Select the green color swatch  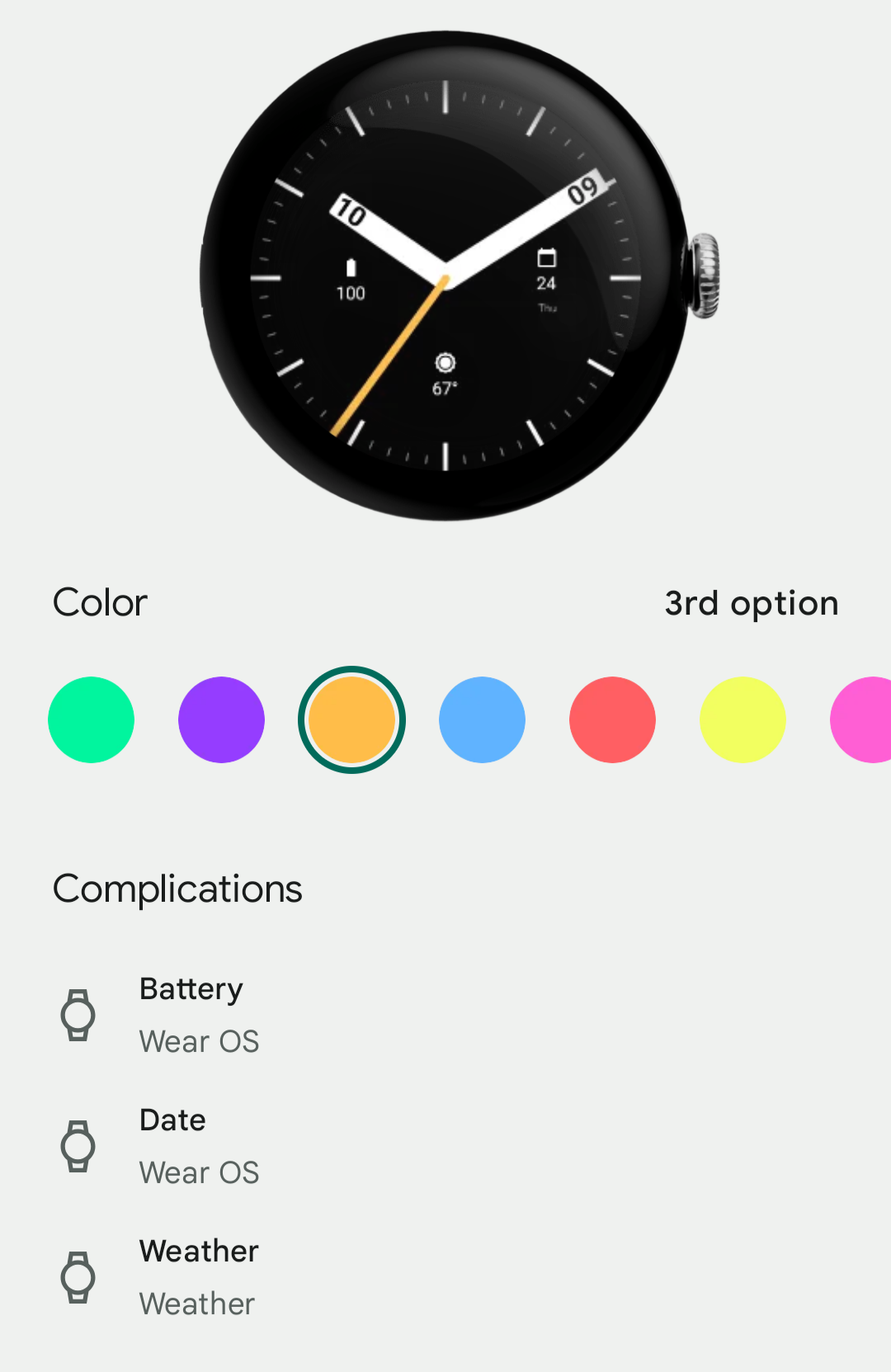click(91, 719)
